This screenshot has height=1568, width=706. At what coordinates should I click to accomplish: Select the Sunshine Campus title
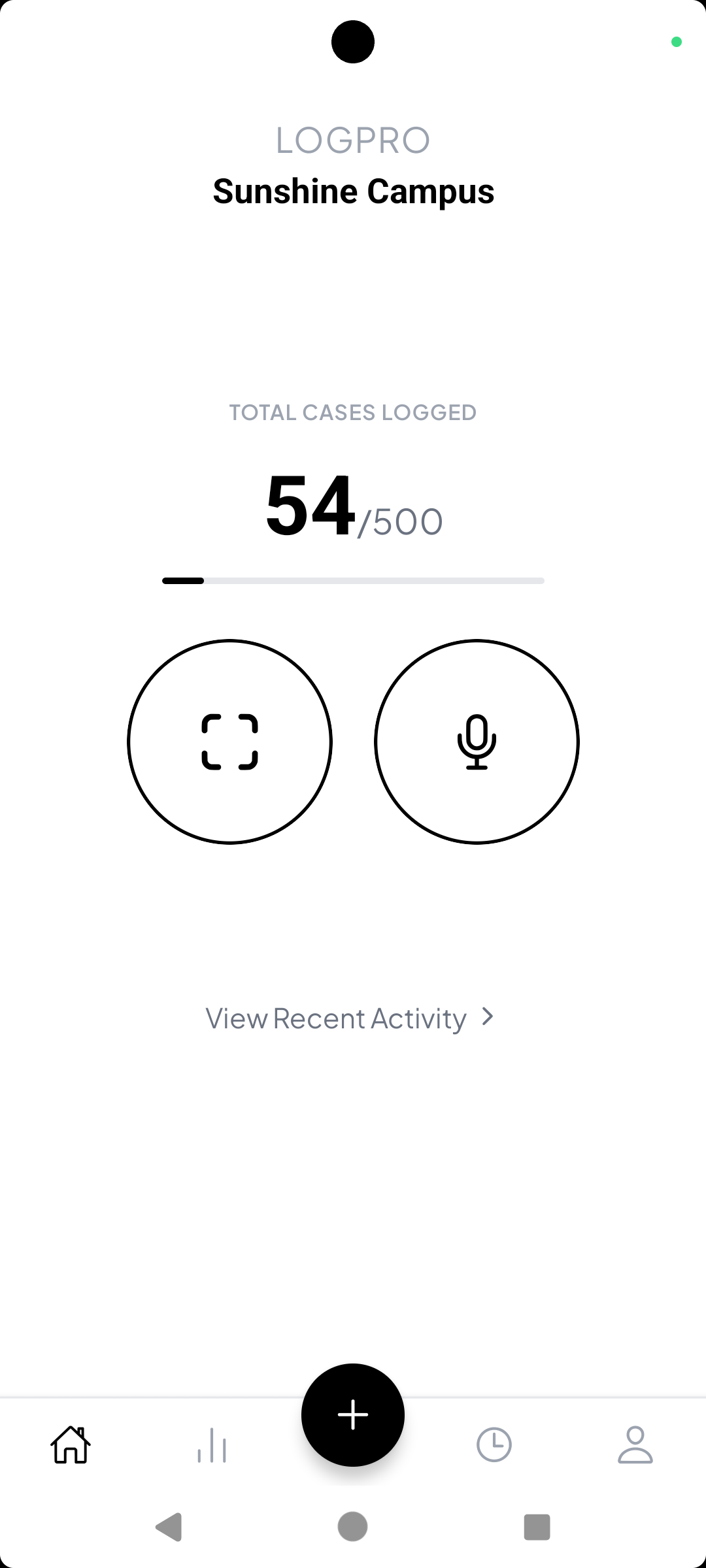click(353, 191)
